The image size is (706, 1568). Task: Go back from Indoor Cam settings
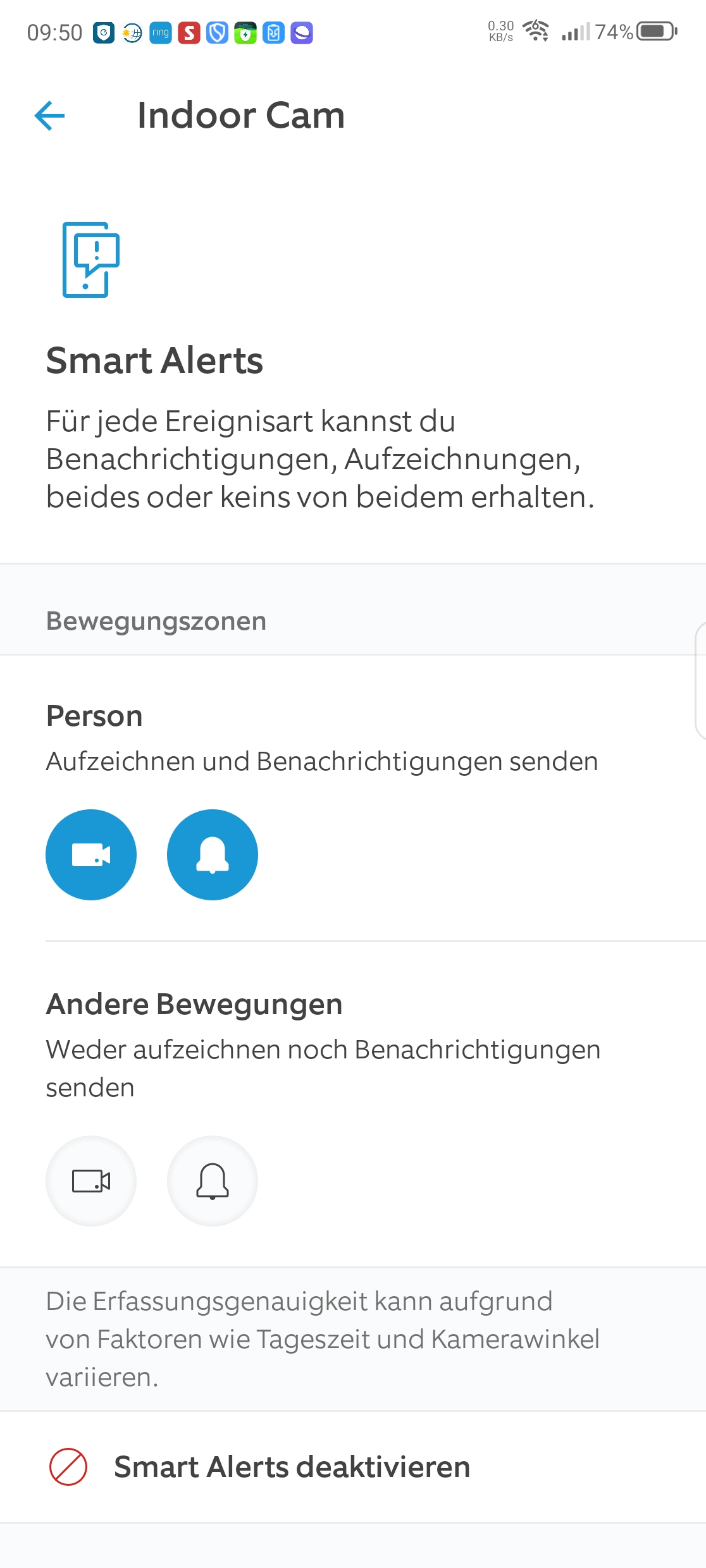[49, 116]
